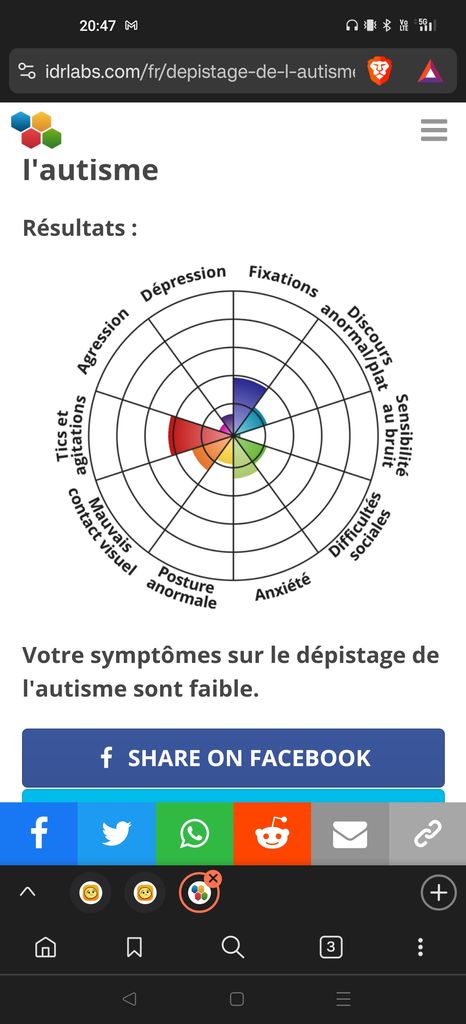
Task: Share via the Facebook icon in bottom bar
Action: click(x=39, y=834)
